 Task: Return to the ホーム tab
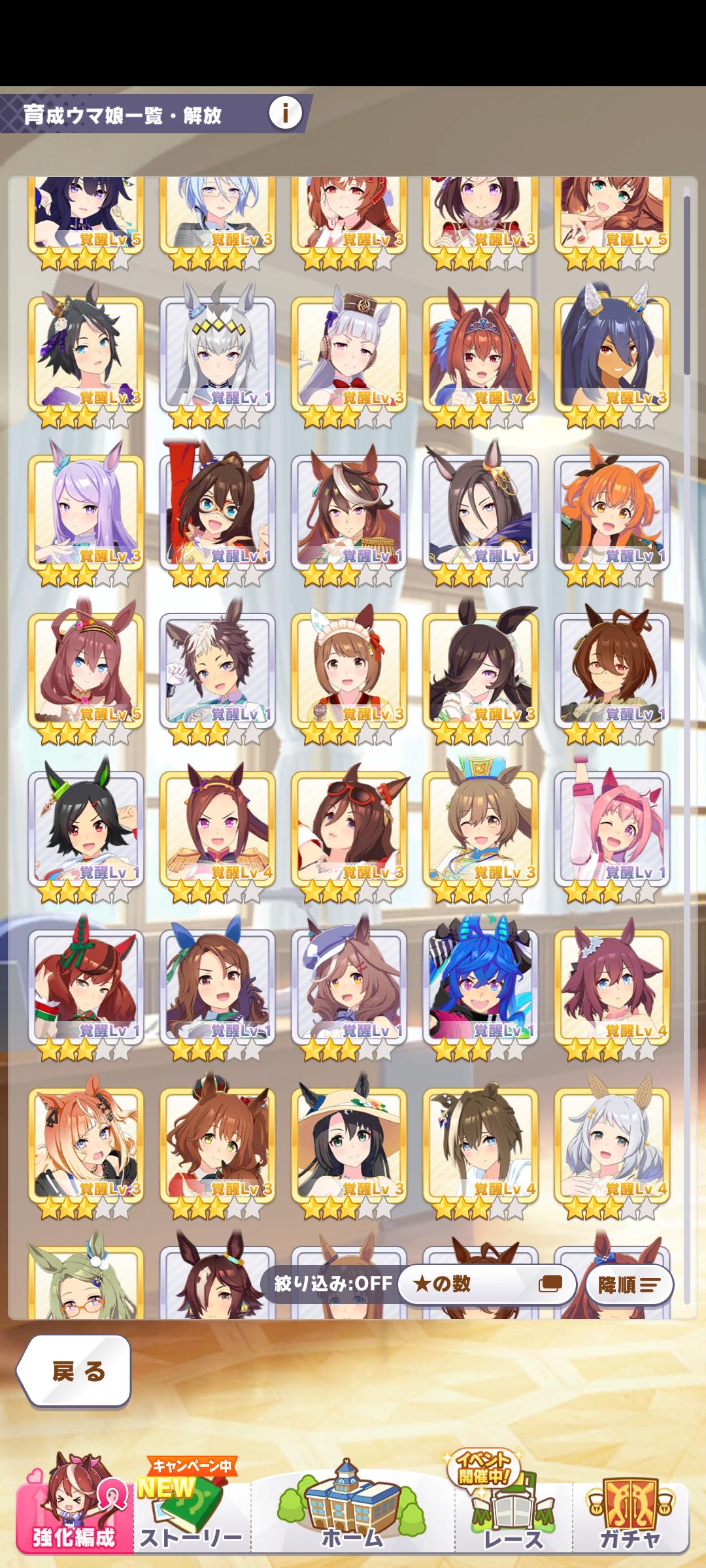[352, 1516]
